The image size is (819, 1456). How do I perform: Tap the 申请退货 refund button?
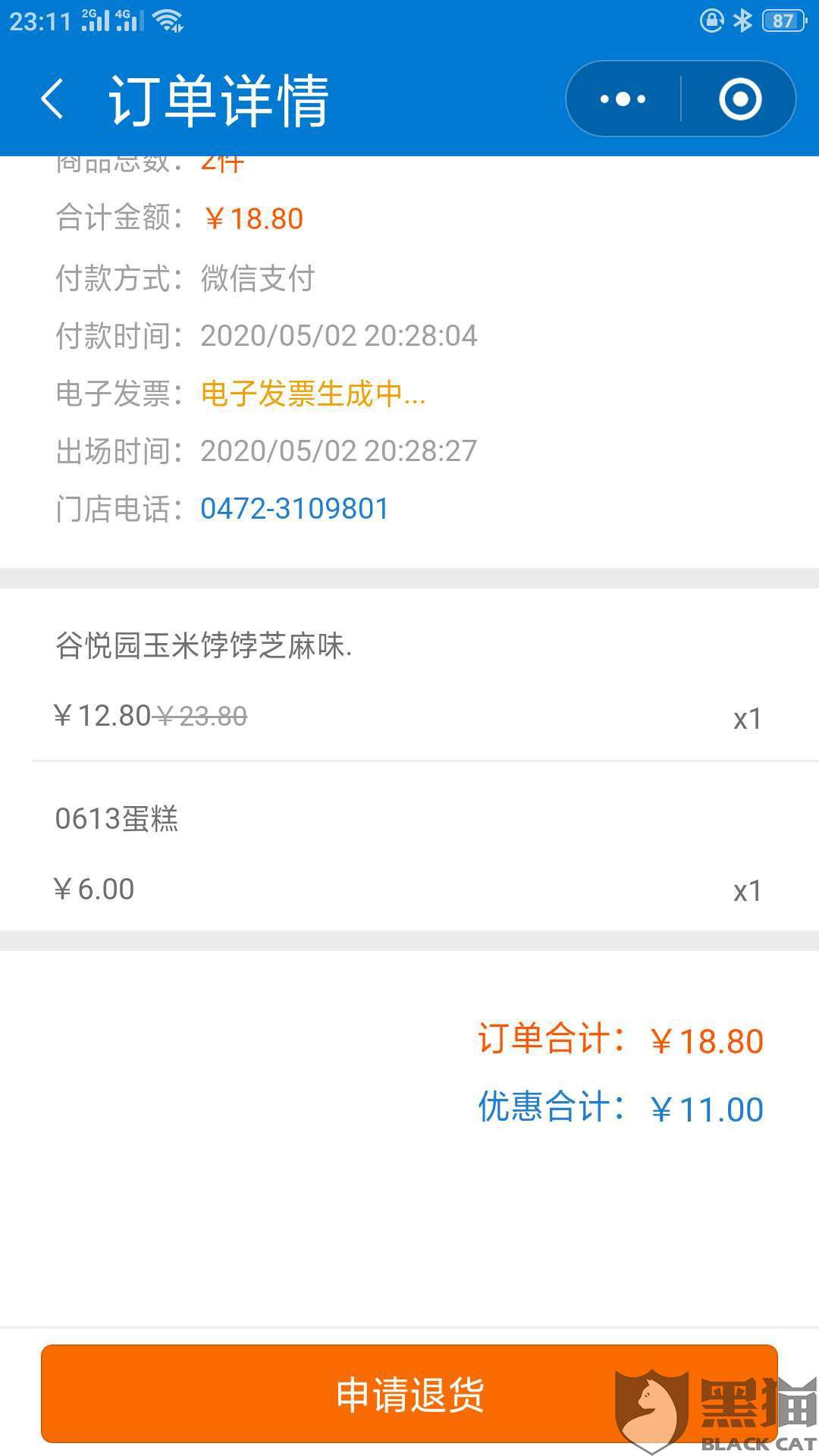[x=409, y=1394]
